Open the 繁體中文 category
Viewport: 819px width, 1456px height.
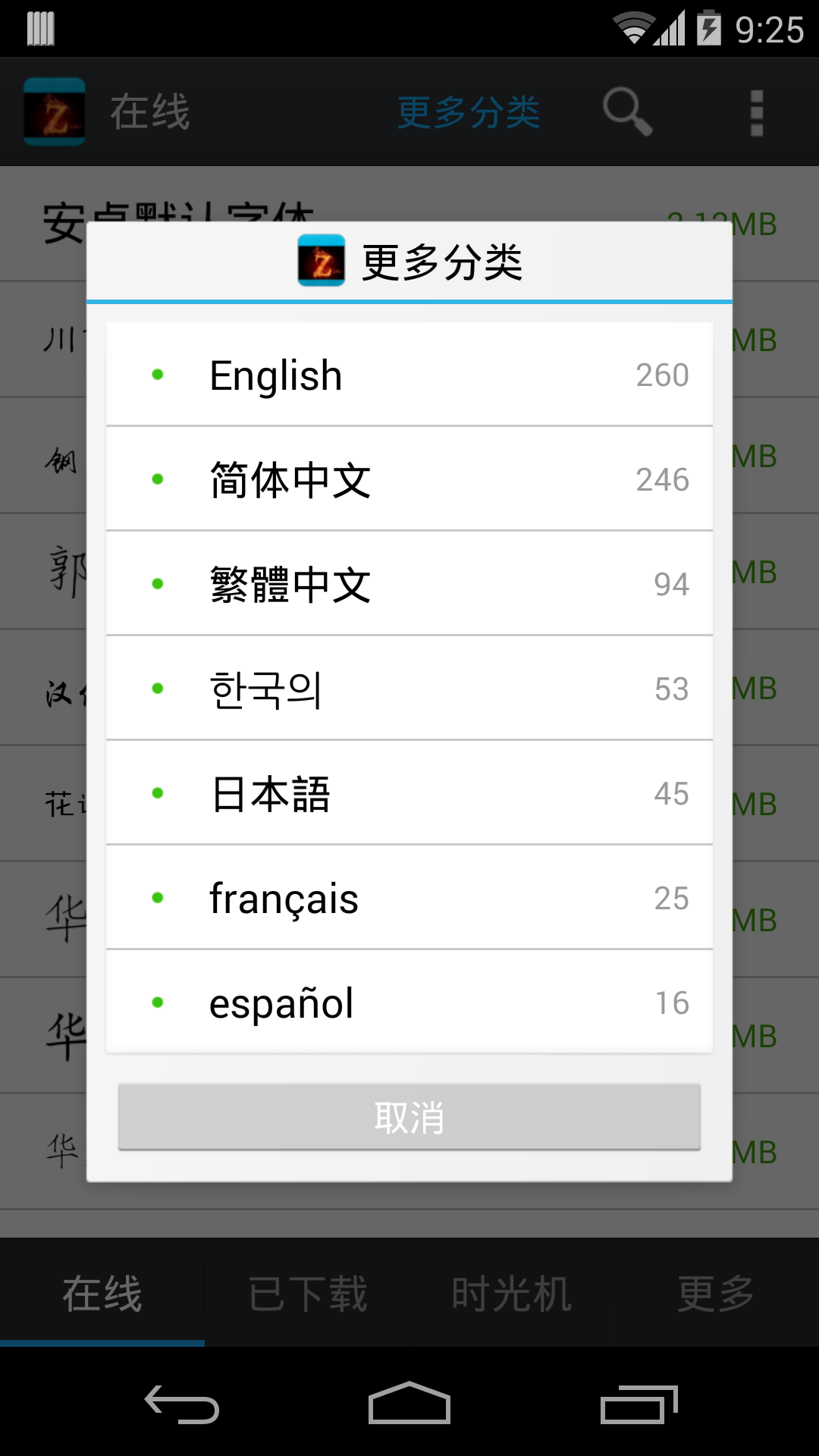[x=409, y=584]
